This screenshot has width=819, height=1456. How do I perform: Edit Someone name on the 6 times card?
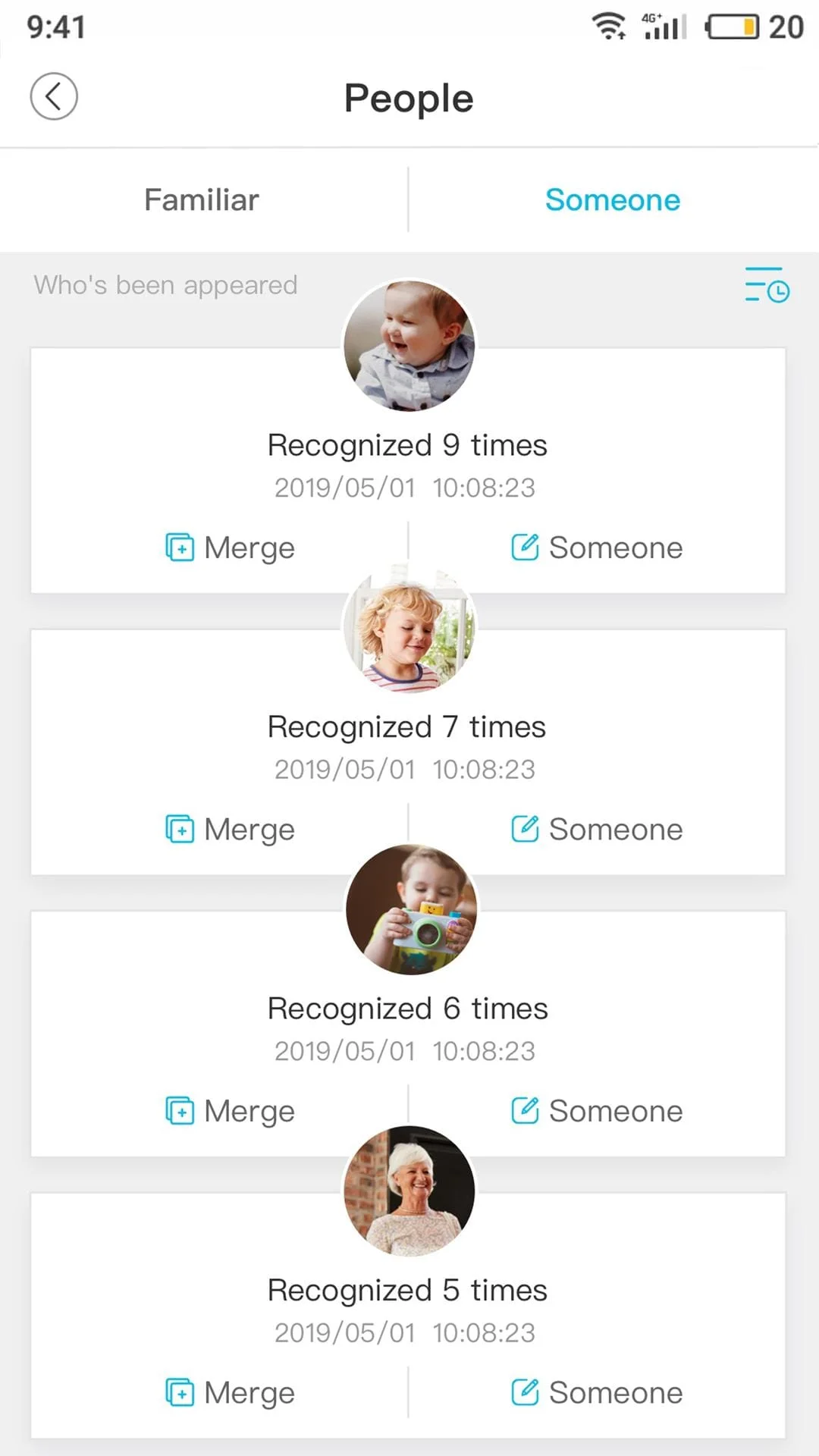click(597, 1111)
